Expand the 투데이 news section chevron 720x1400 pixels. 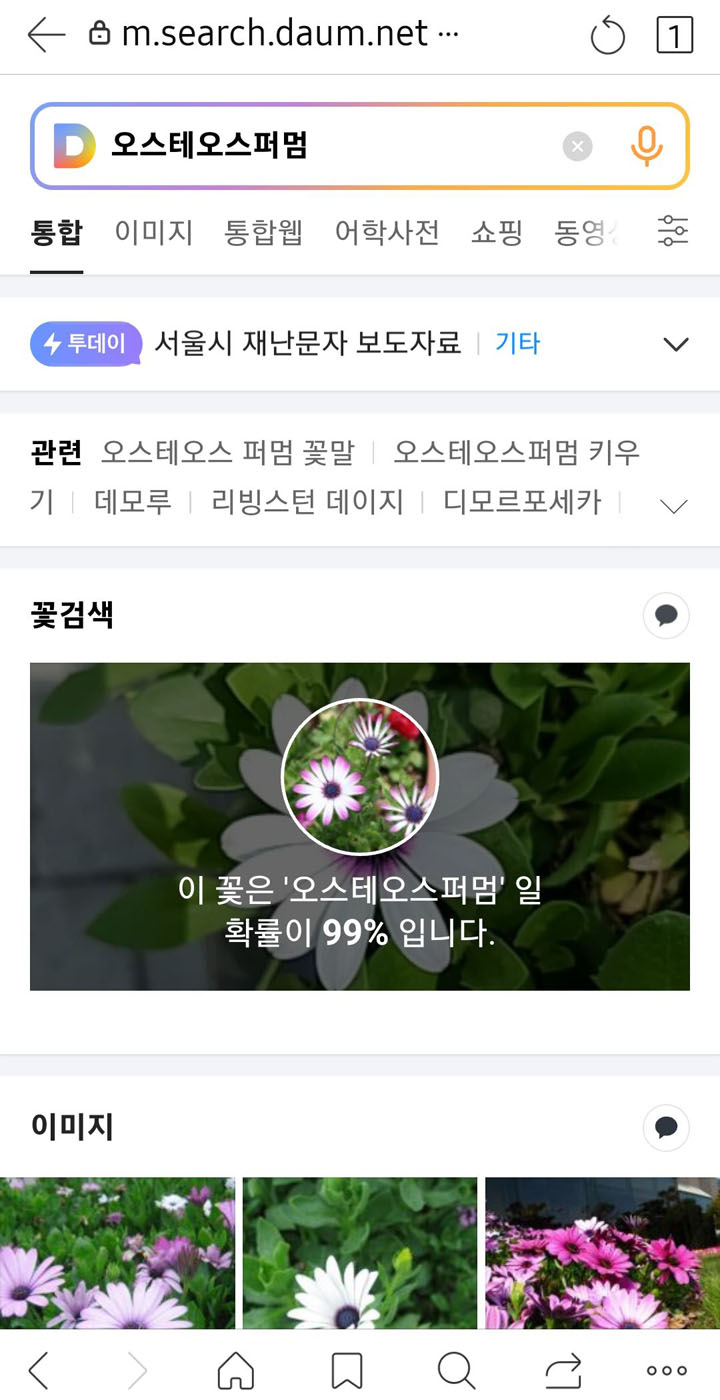coord(675,343)
